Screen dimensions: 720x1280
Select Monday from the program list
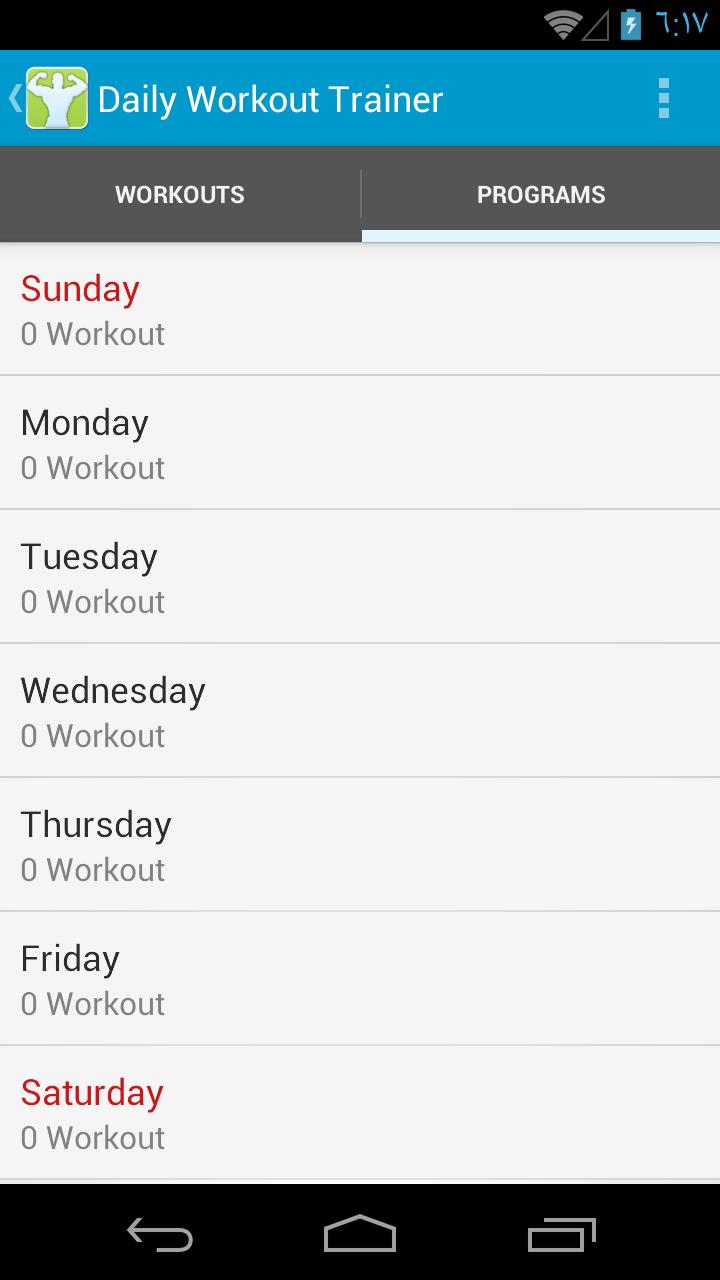click(x=360, y=441)
